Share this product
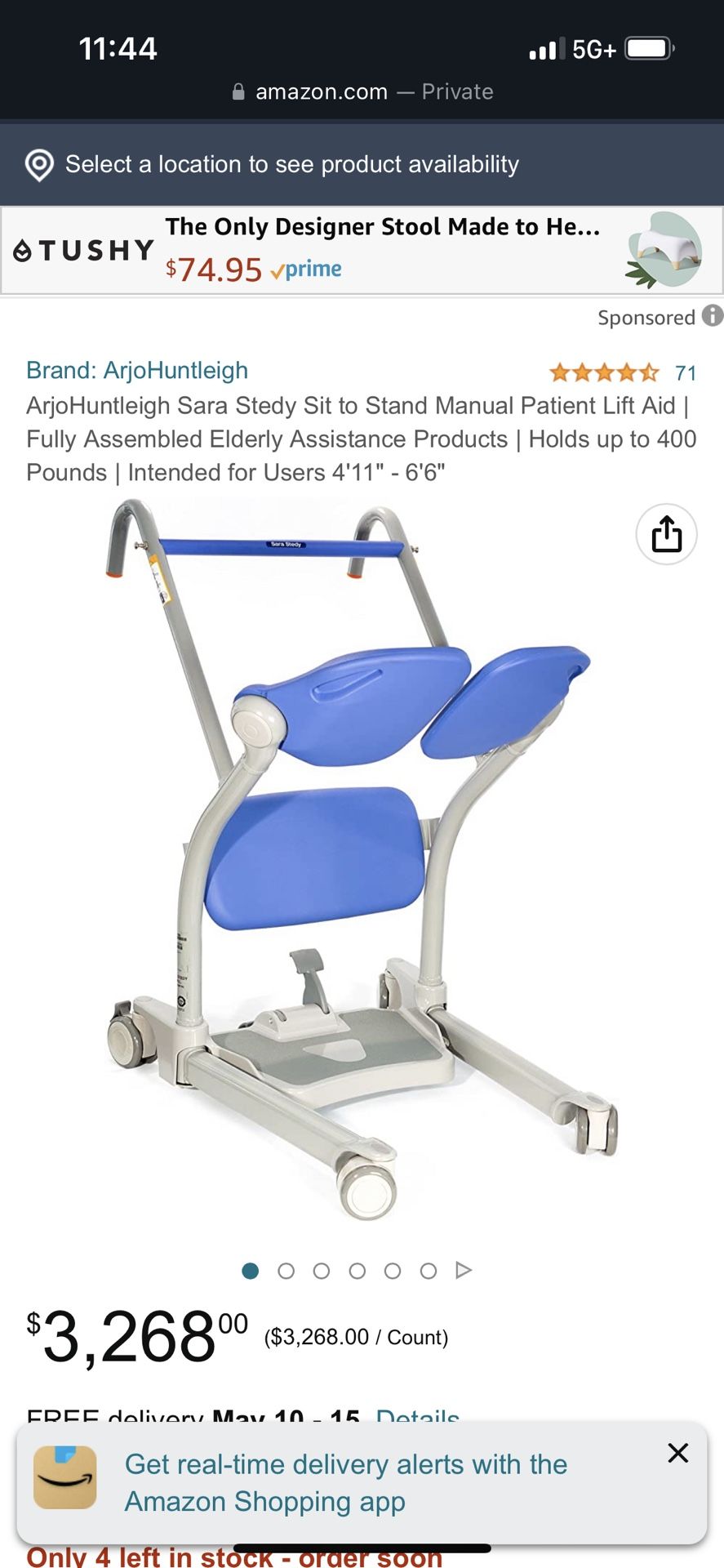 666,535
